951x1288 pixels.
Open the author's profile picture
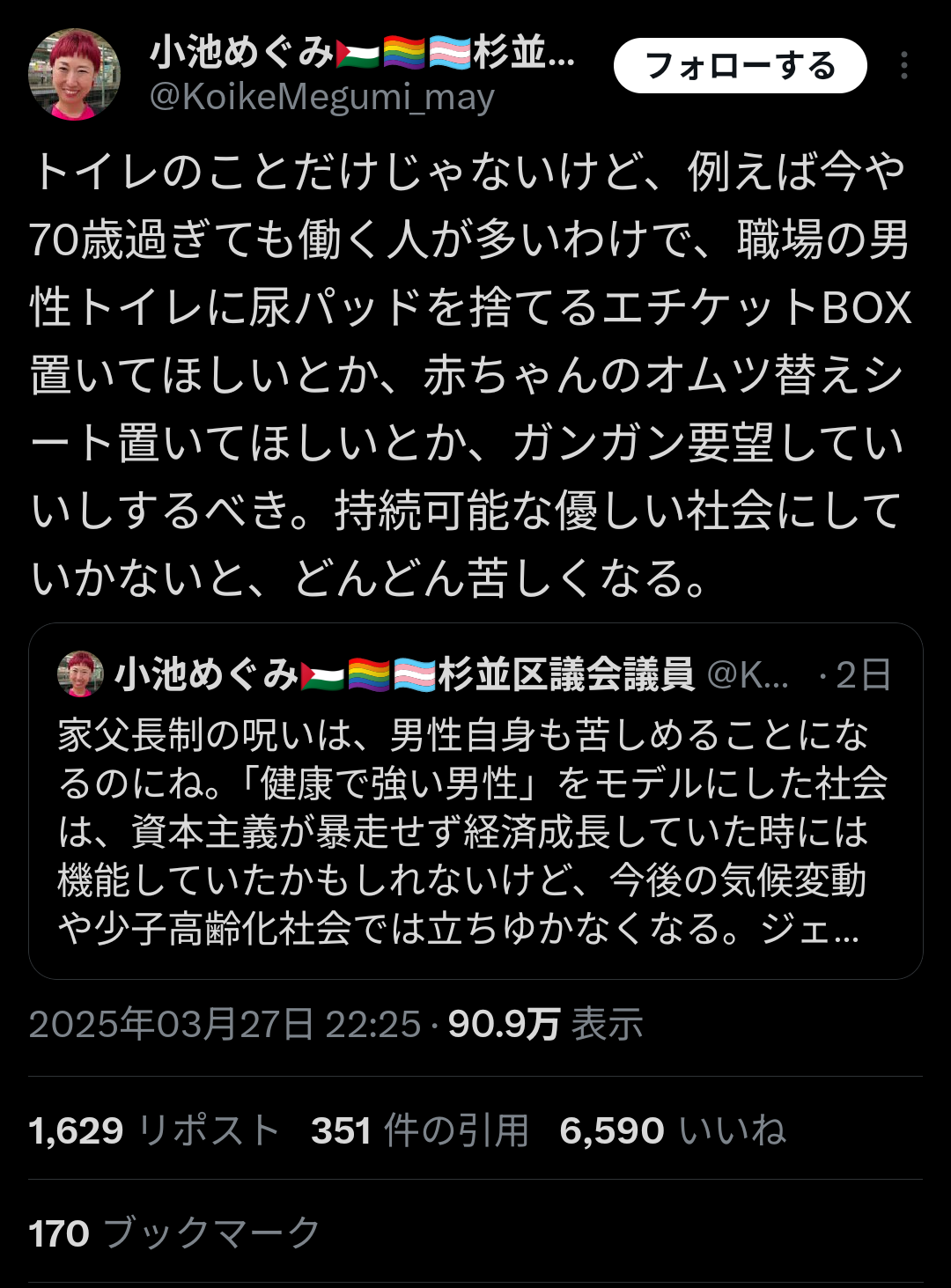point(75,74)
